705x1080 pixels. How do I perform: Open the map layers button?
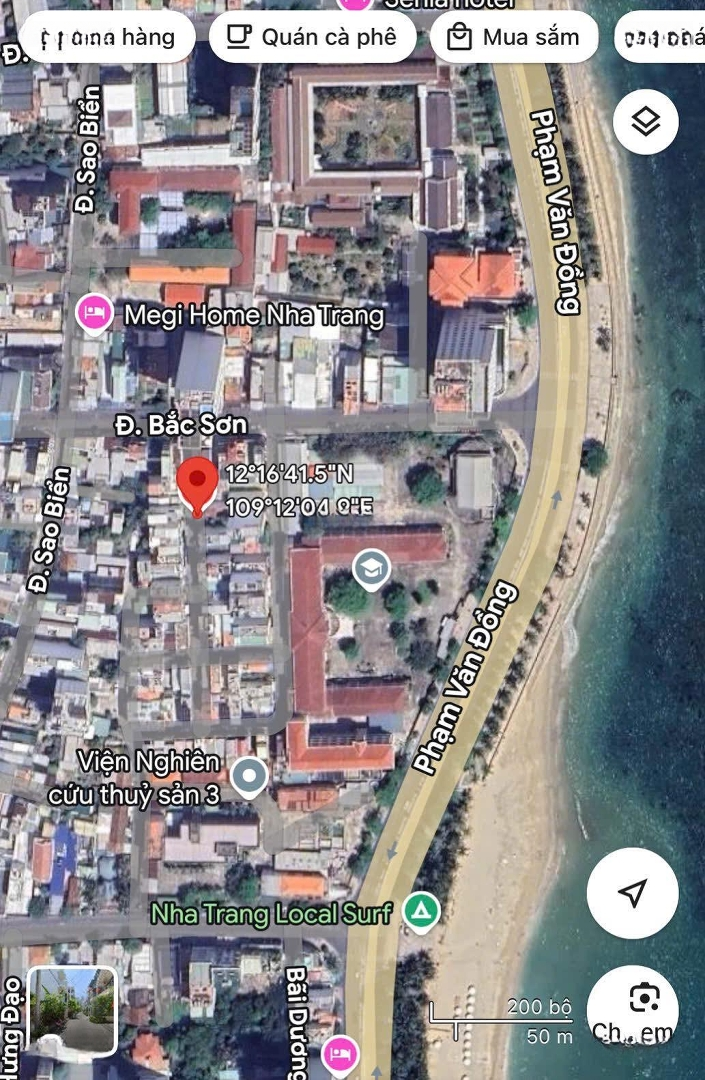[x=646, y=122]
